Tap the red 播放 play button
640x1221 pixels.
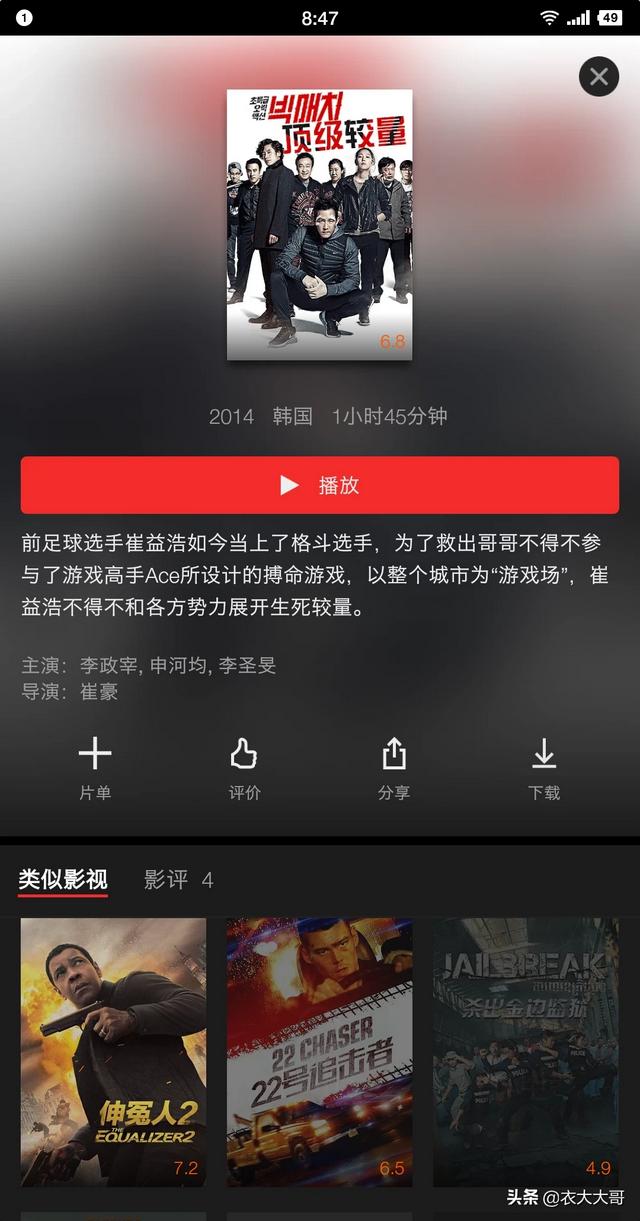[320, 486]
